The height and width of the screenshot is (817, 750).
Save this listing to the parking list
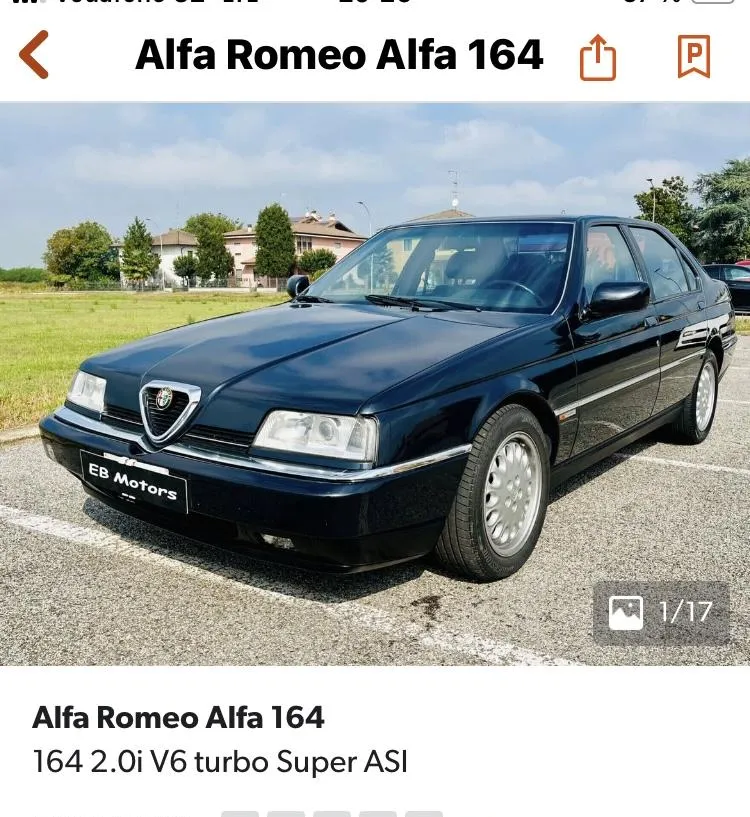click(693, 56)
